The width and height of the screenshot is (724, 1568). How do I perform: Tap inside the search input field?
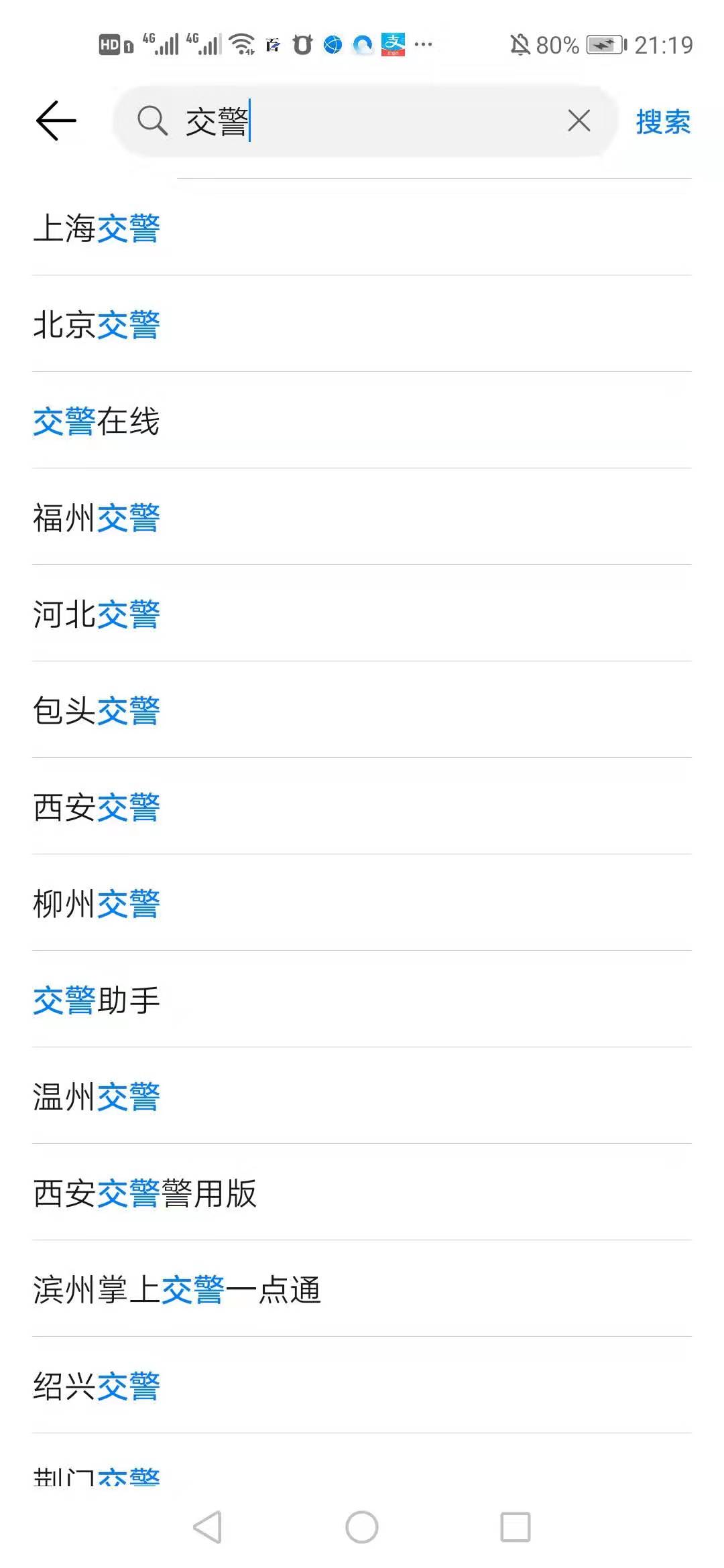pyautogui.click(x=369, y=122)
